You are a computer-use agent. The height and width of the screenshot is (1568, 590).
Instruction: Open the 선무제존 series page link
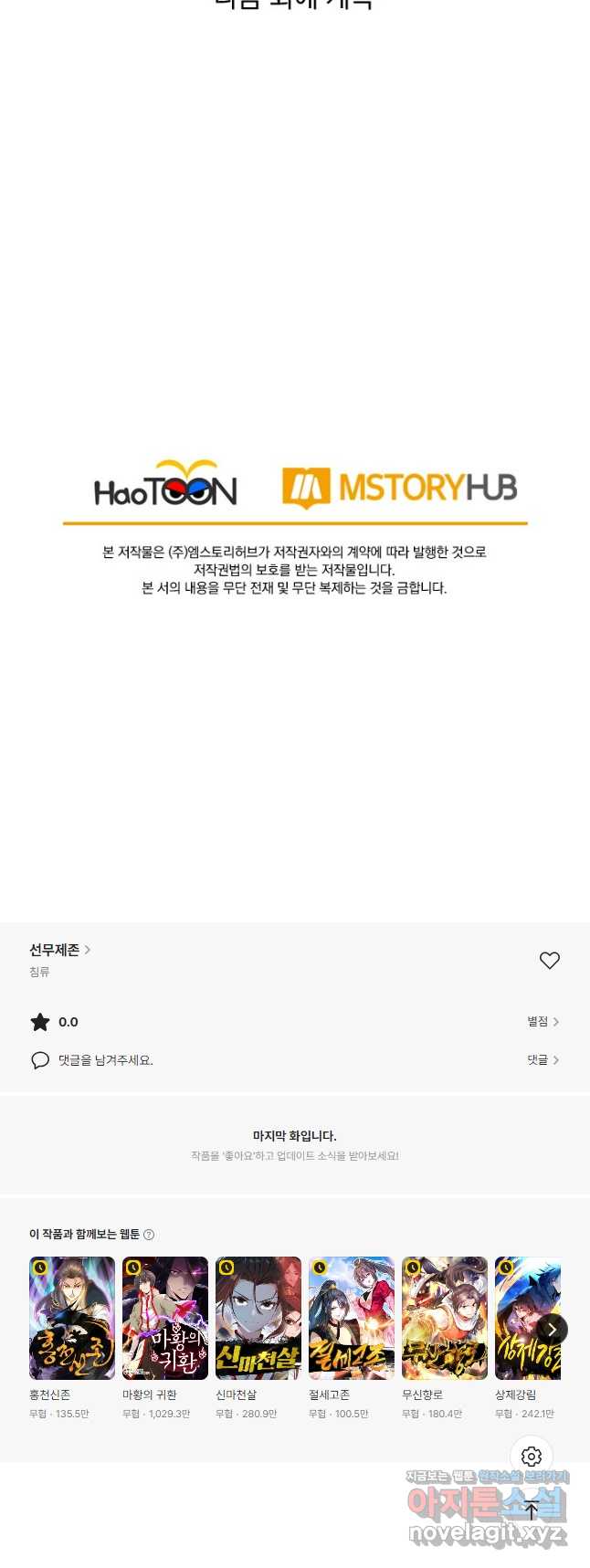tap(59, 950)
